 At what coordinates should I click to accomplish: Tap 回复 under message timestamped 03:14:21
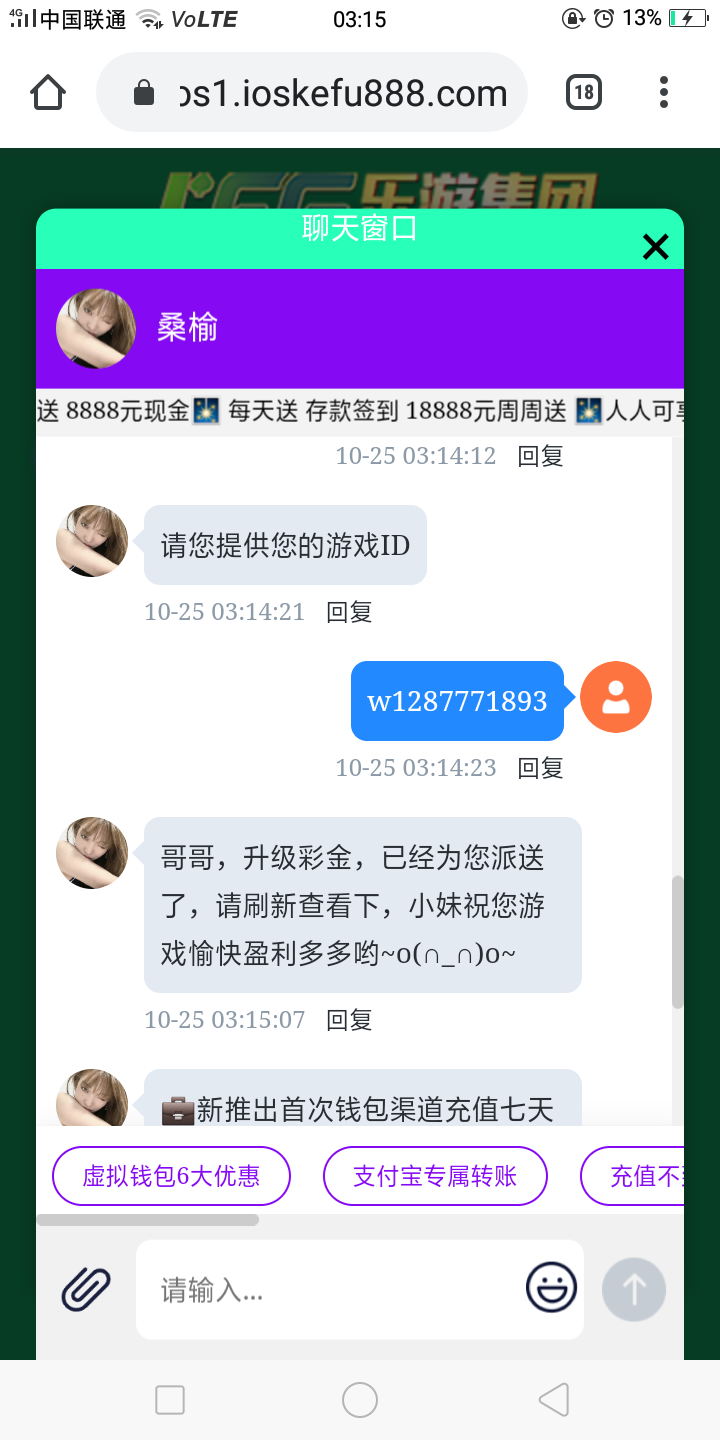347,611
